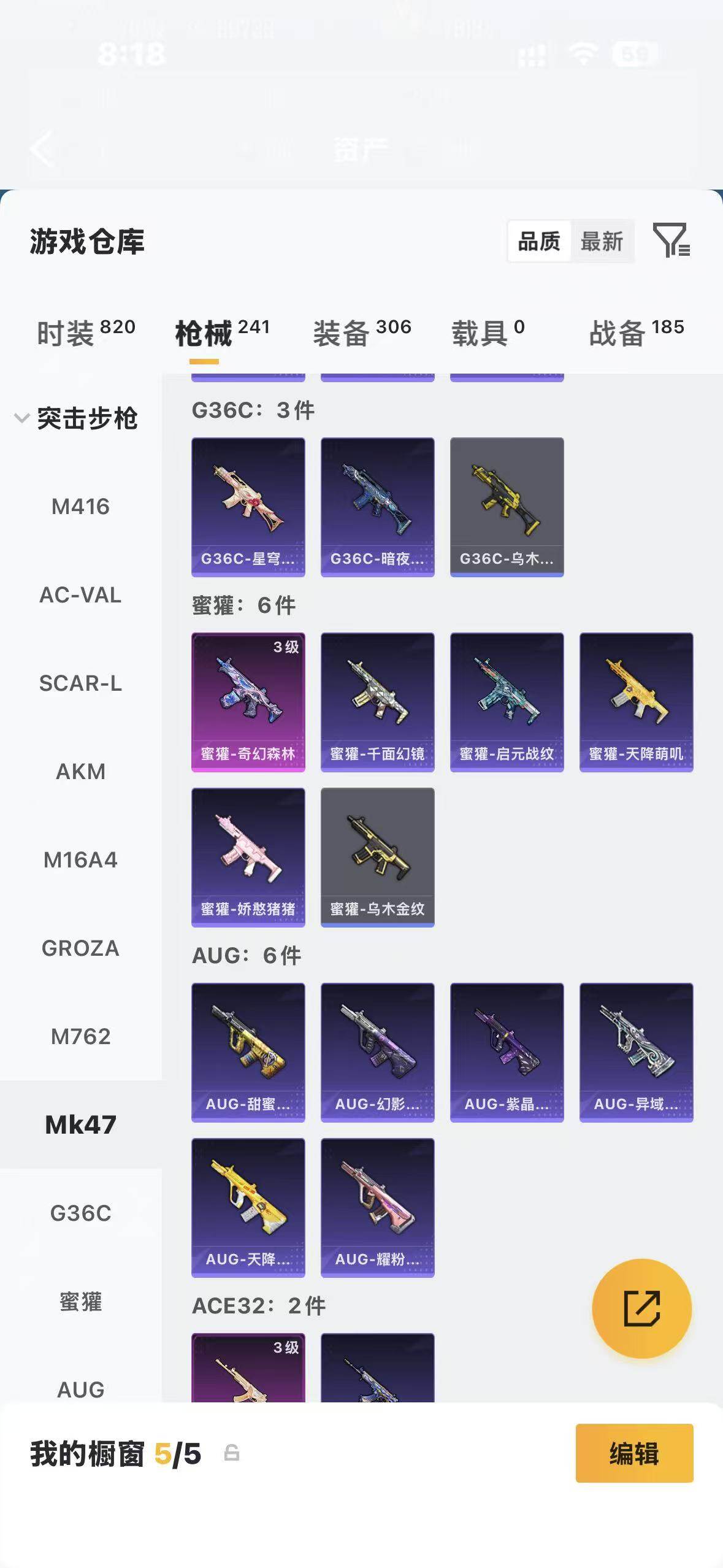Choose GROZA from the side list
This screenshot has width=723, height=1568.
pyautogui.click(x=80, y=948)
